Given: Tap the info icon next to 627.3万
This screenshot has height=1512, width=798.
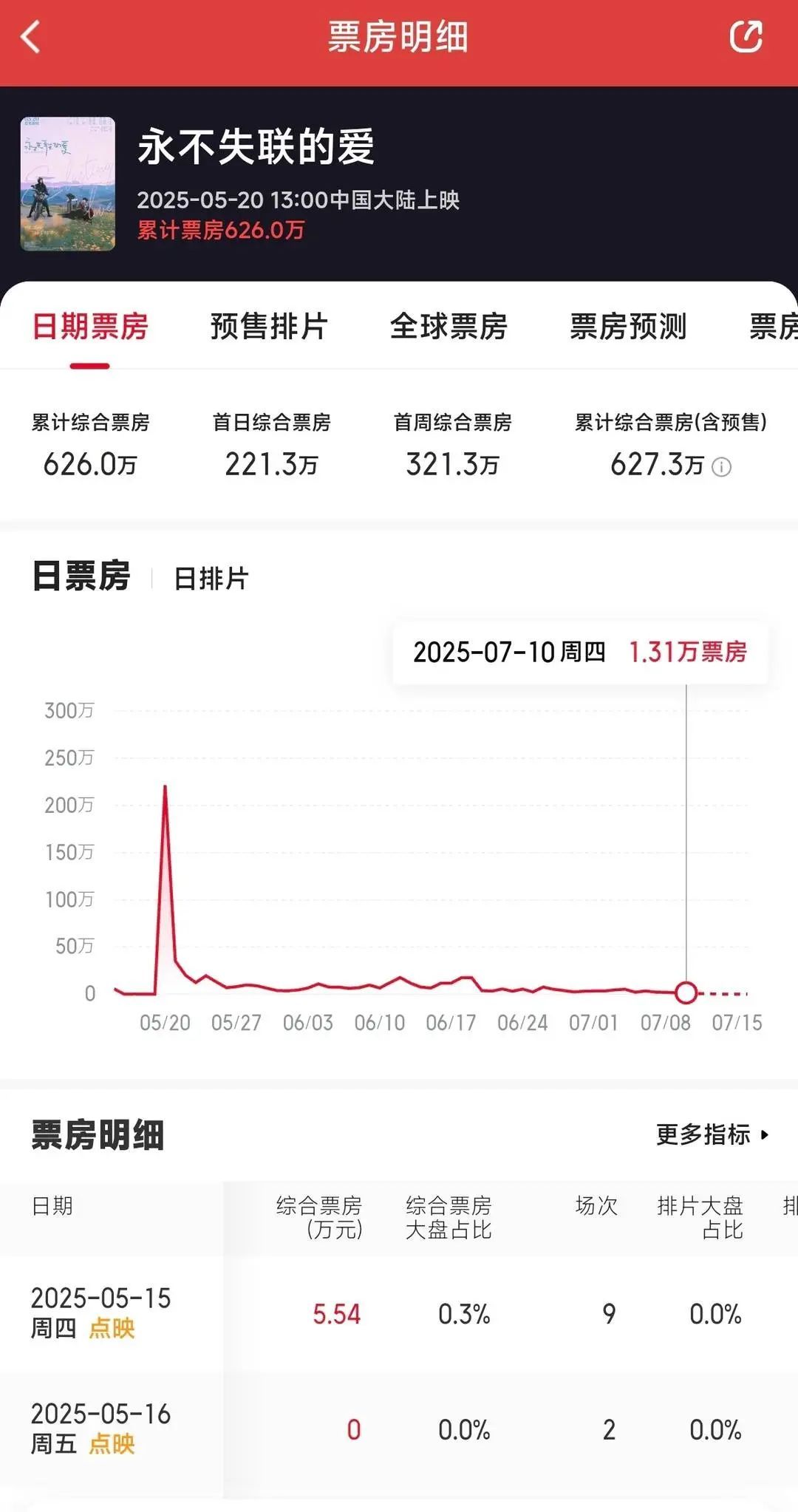Looking at the screenshot, I should [720, 468].
